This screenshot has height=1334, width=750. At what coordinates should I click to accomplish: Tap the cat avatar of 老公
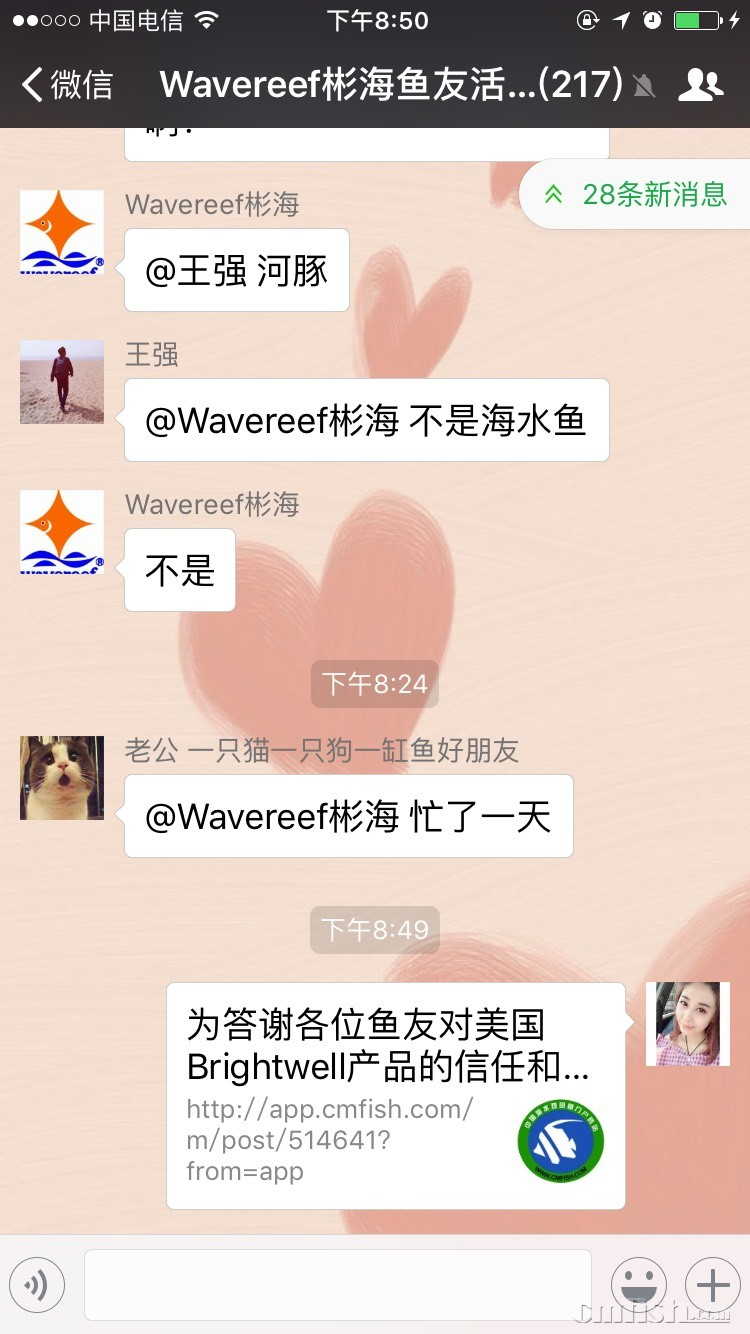pyautogui.click(x=61, y=777)
